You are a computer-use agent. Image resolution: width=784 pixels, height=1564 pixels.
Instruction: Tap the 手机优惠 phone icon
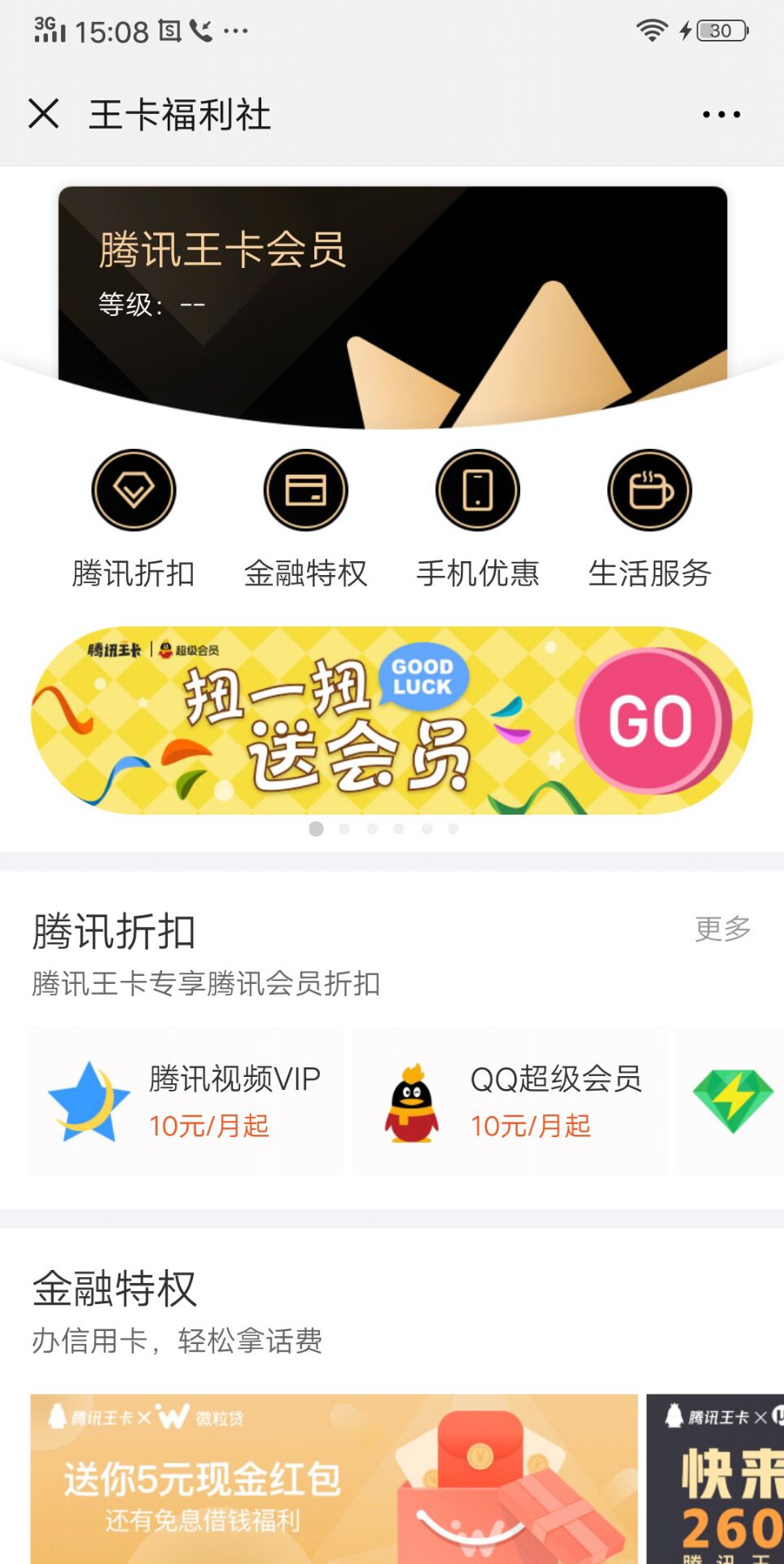[478, 489]
